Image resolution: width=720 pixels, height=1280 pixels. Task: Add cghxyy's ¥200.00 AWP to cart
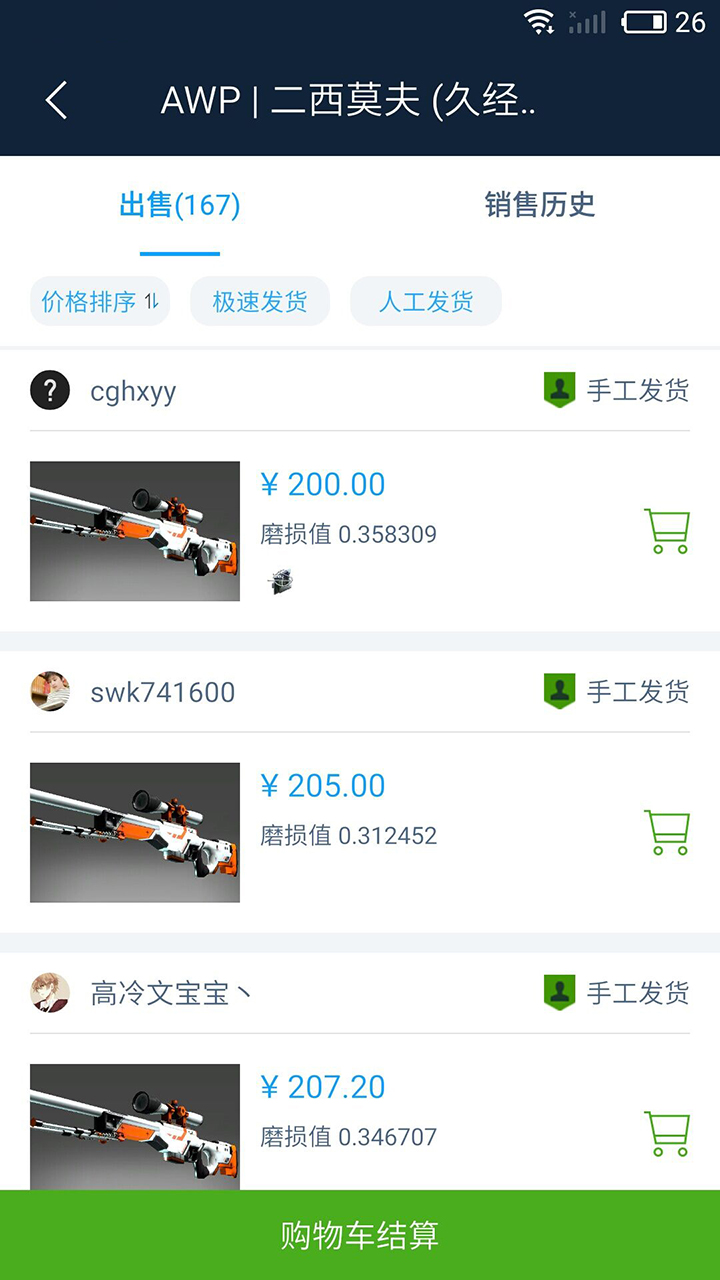click(666, 531)
